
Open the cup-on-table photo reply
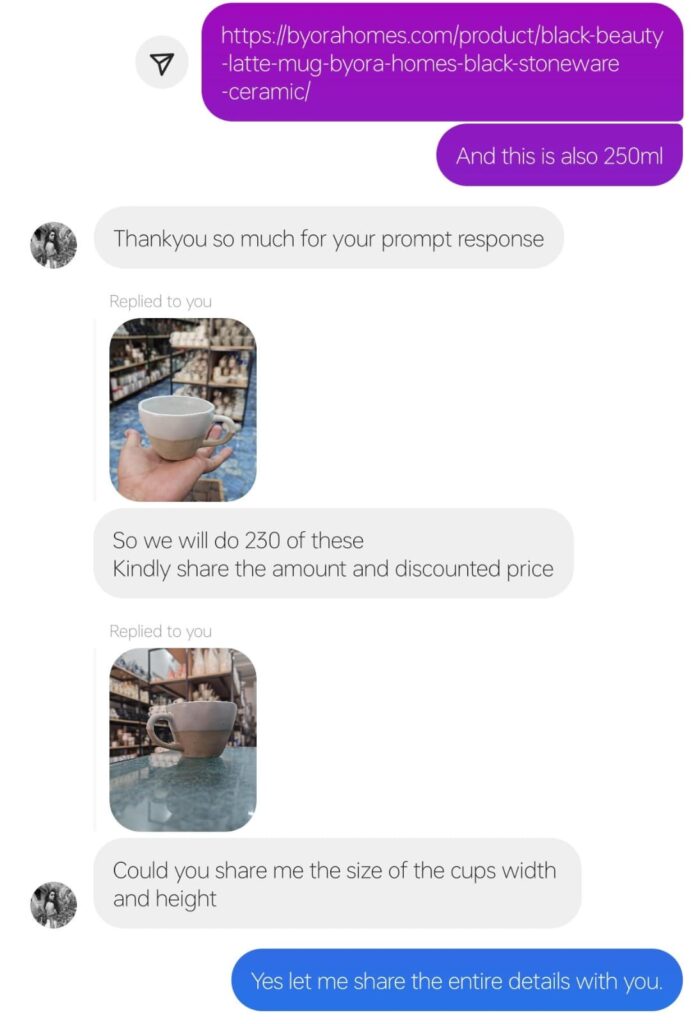coord(182,739)
